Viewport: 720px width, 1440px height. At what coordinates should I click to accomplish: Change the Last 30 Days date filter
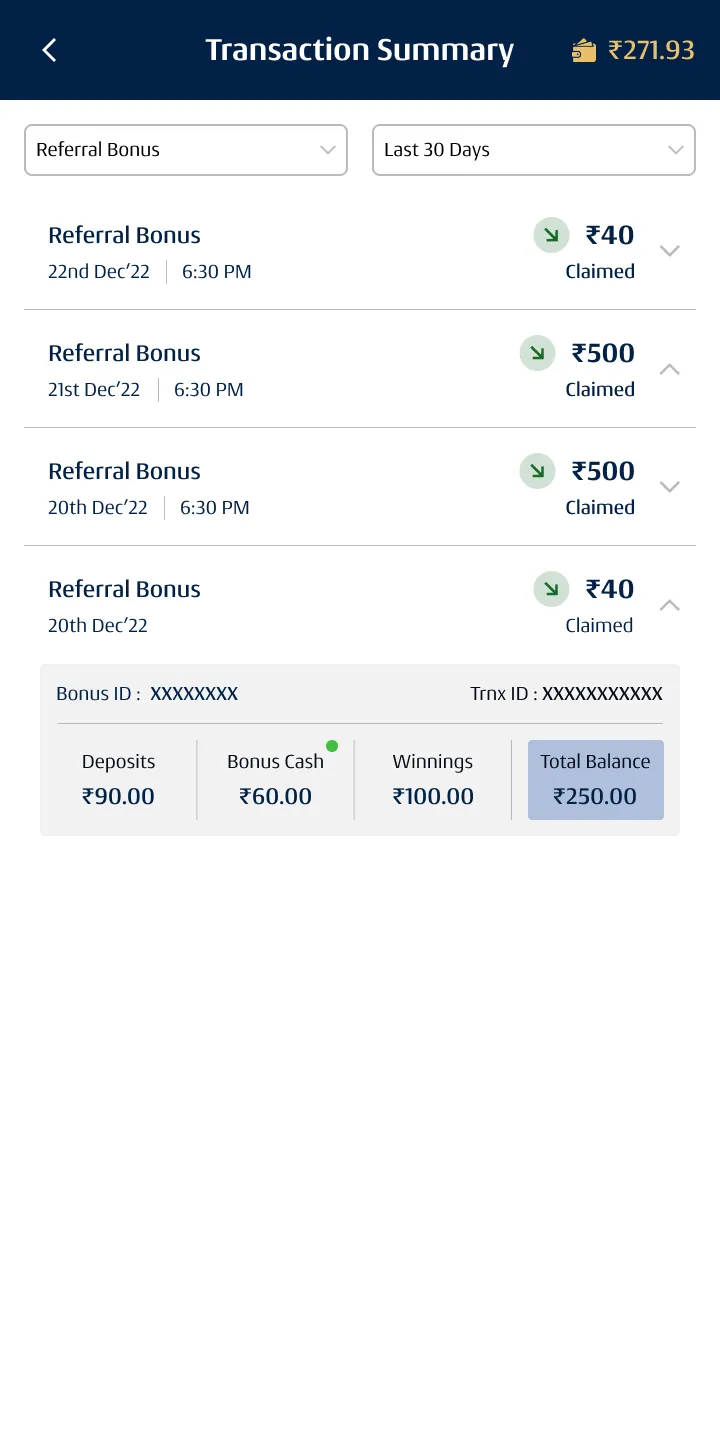(534, 150)
